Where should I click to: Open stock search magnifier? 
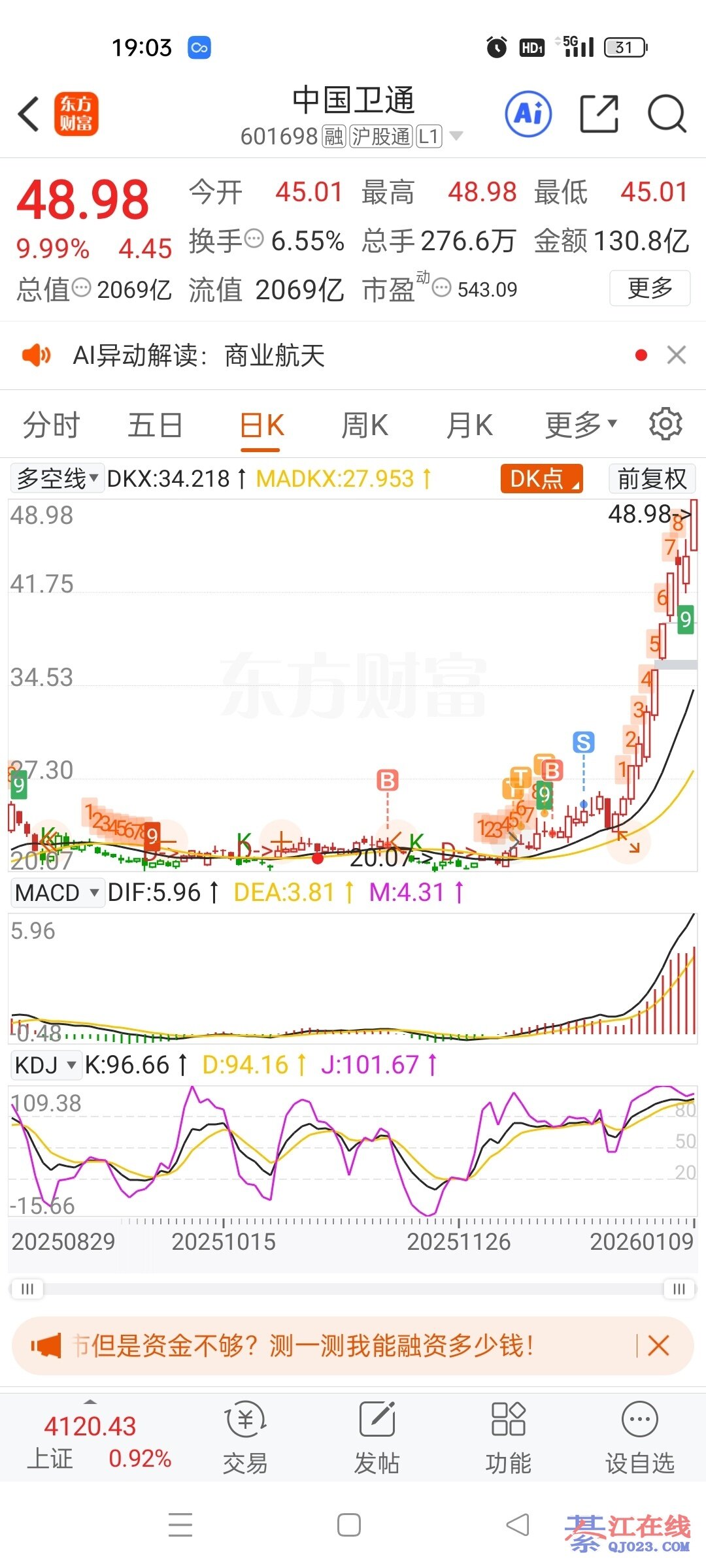[666, 114]
